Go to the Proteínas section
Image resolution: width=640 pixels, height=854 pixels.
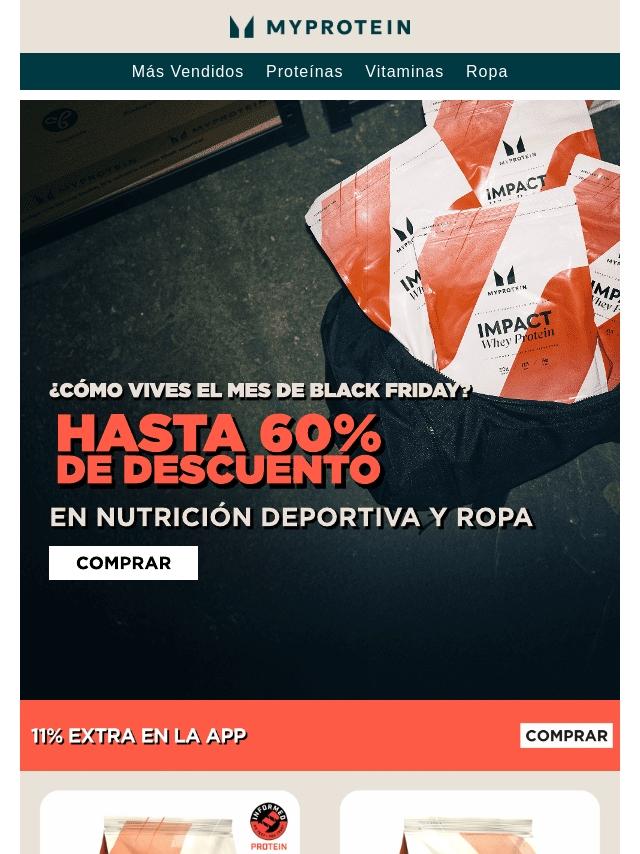tap(304, 72)
